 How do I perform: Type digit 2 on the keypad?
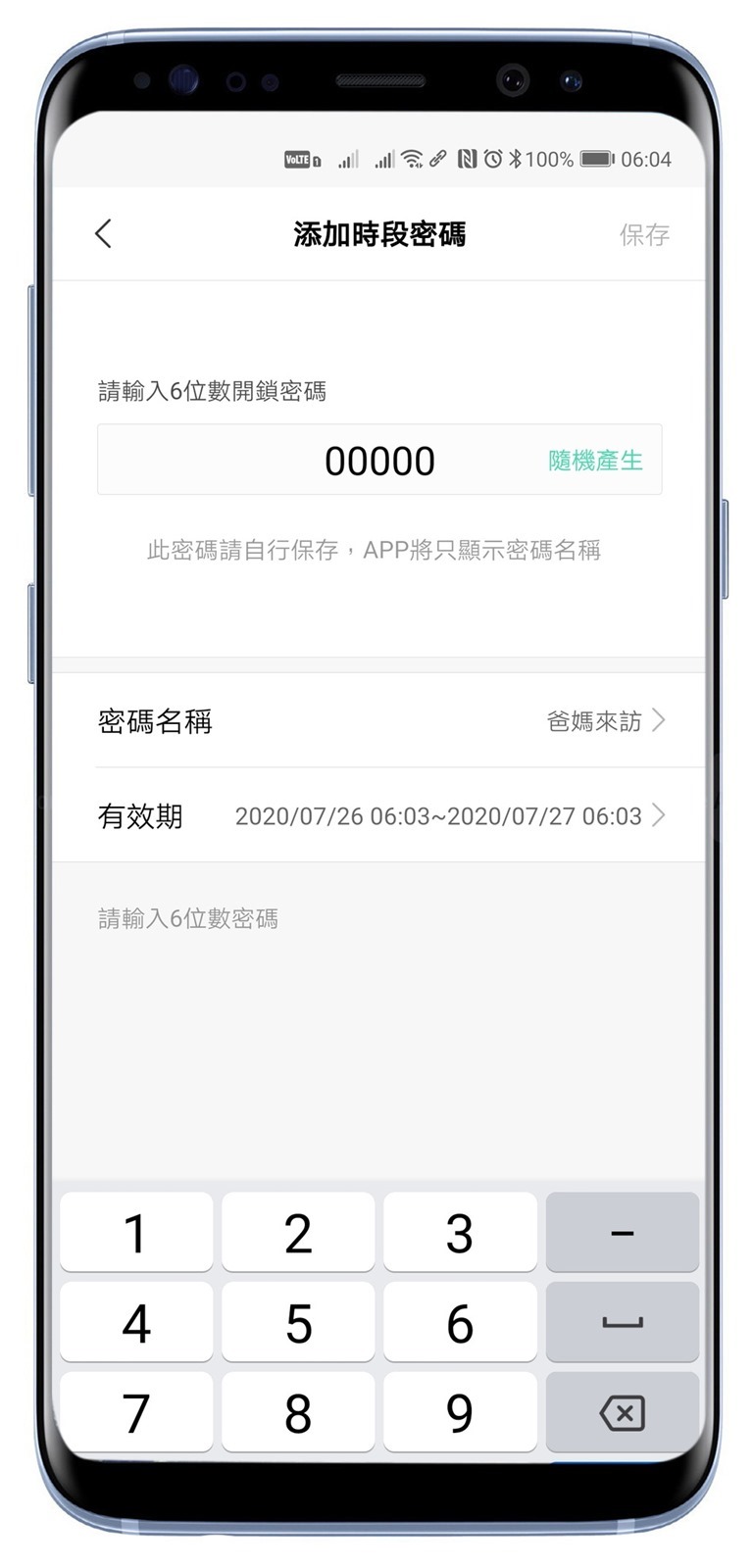(298, 1233)
